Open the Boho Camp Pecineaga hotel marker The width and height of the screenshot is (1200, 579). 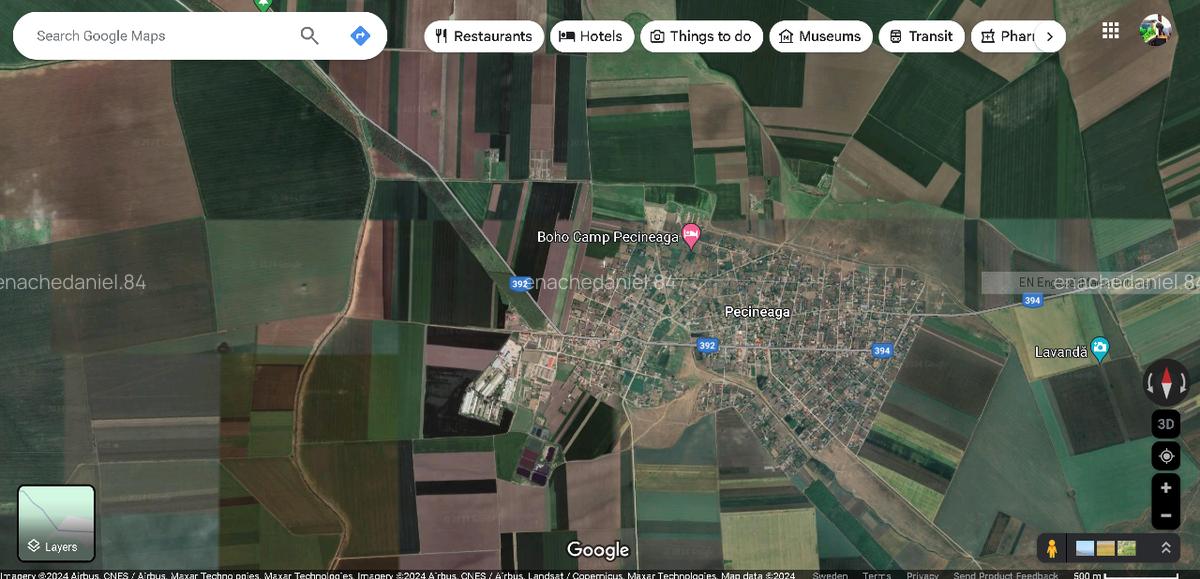point(691,236)
